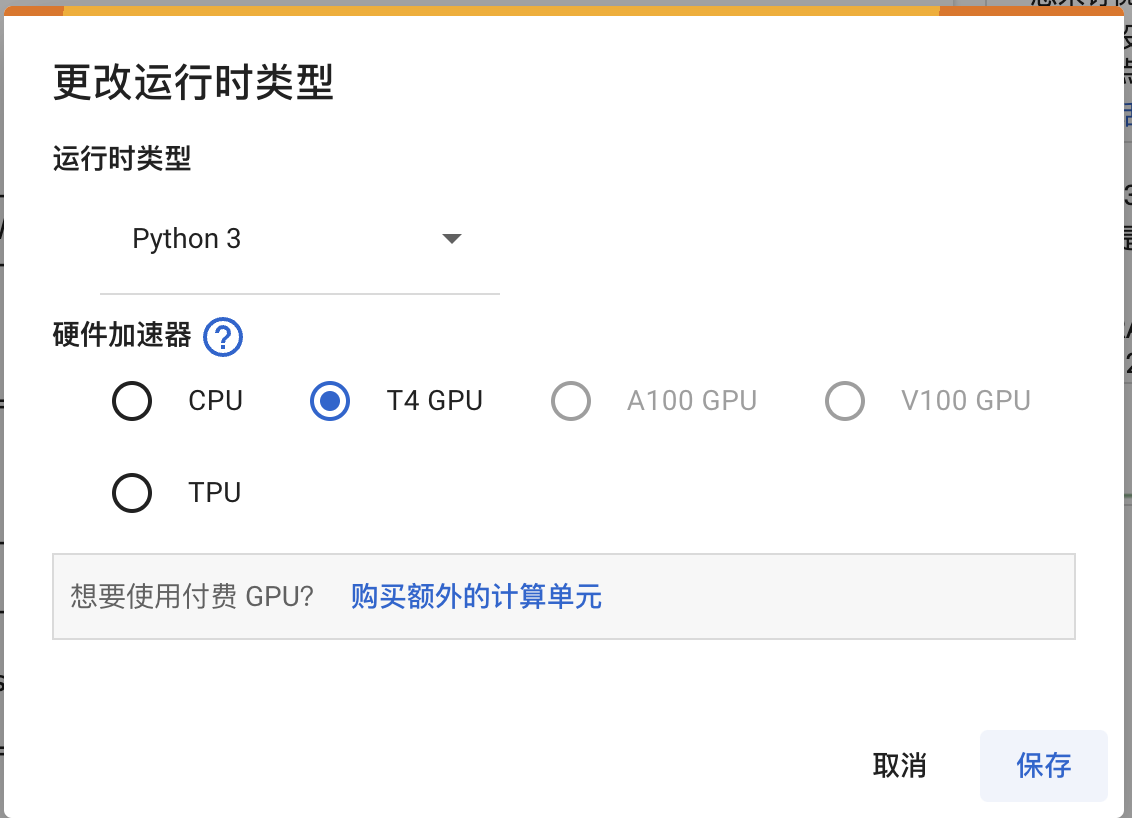Image resolution: width=1132 pixels, height=818 pixels.
Task: Open the 购买额外的计算单元 link
Action: pyautogui.click(x=476, y=597)
